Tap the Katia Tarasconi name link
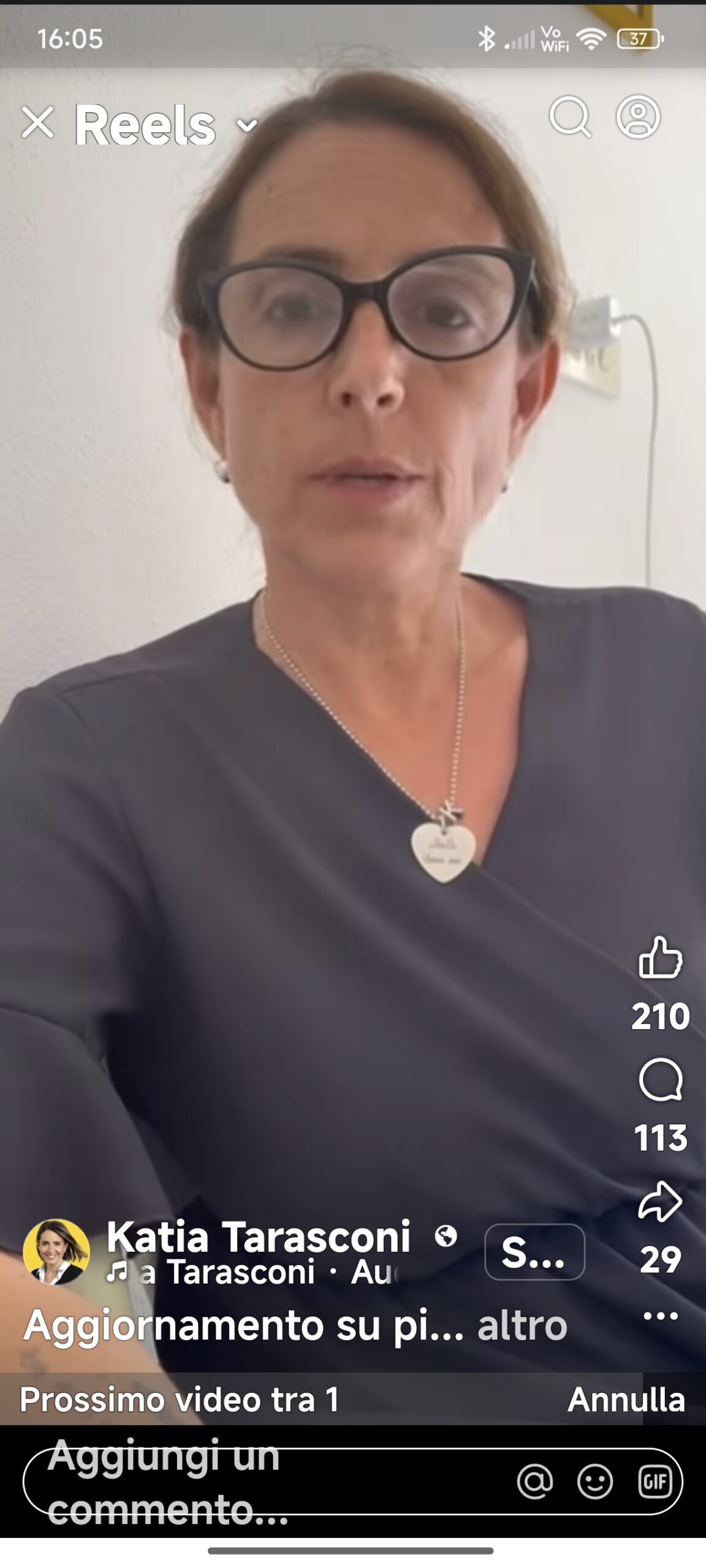 [258, 1237]
